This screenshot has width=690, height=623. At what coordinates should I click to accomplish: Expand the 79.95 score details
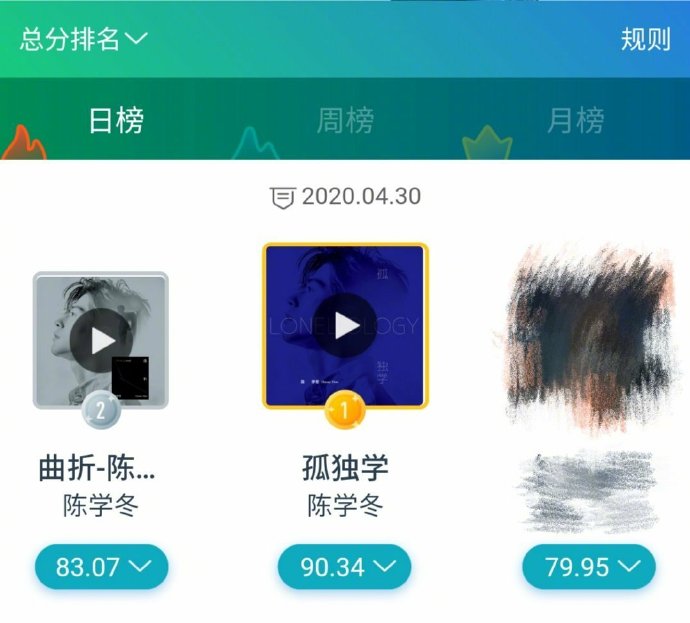pos(589,567)
